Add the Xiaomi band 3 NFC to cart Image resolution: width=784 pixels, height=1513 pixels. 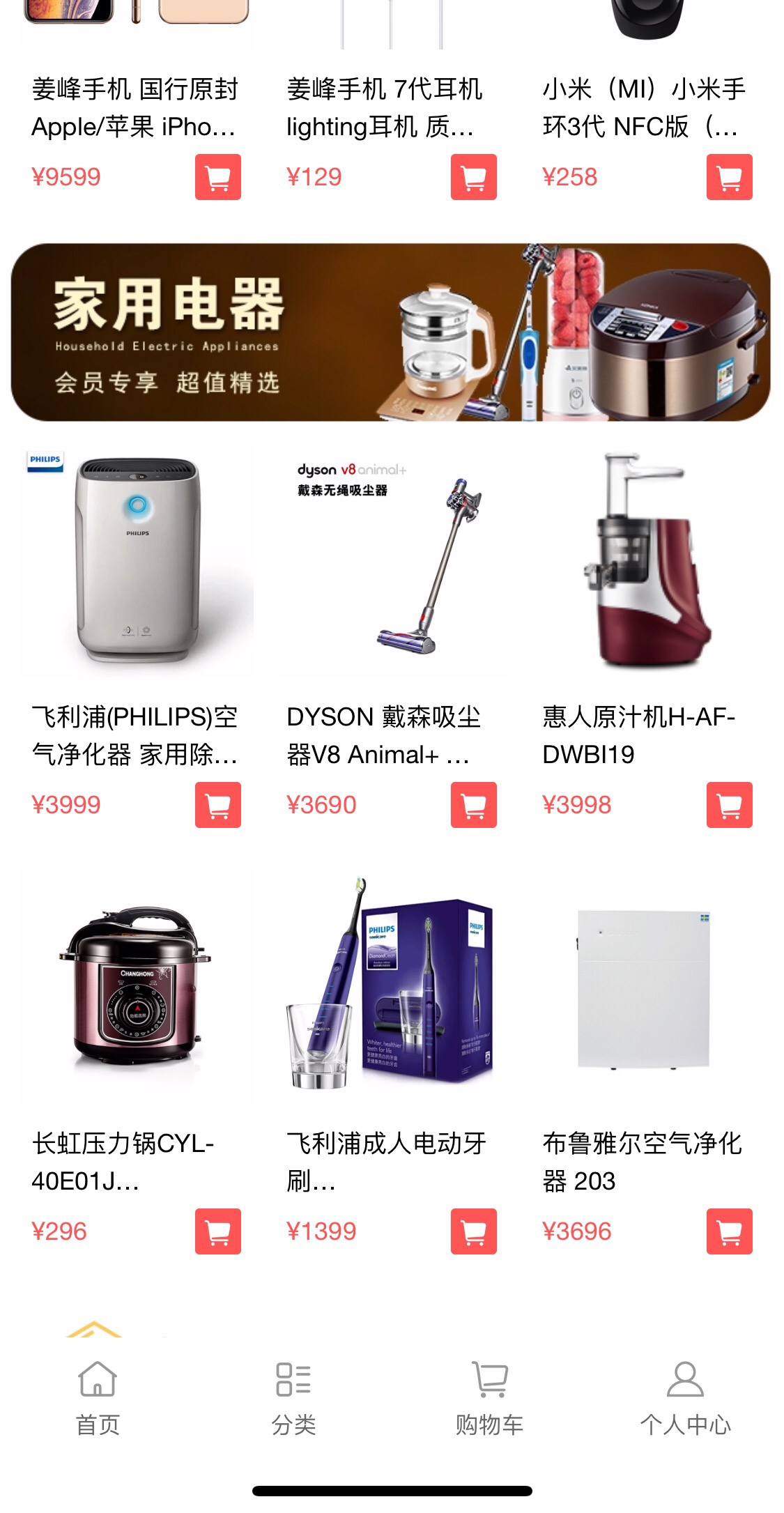pos(729,177)
